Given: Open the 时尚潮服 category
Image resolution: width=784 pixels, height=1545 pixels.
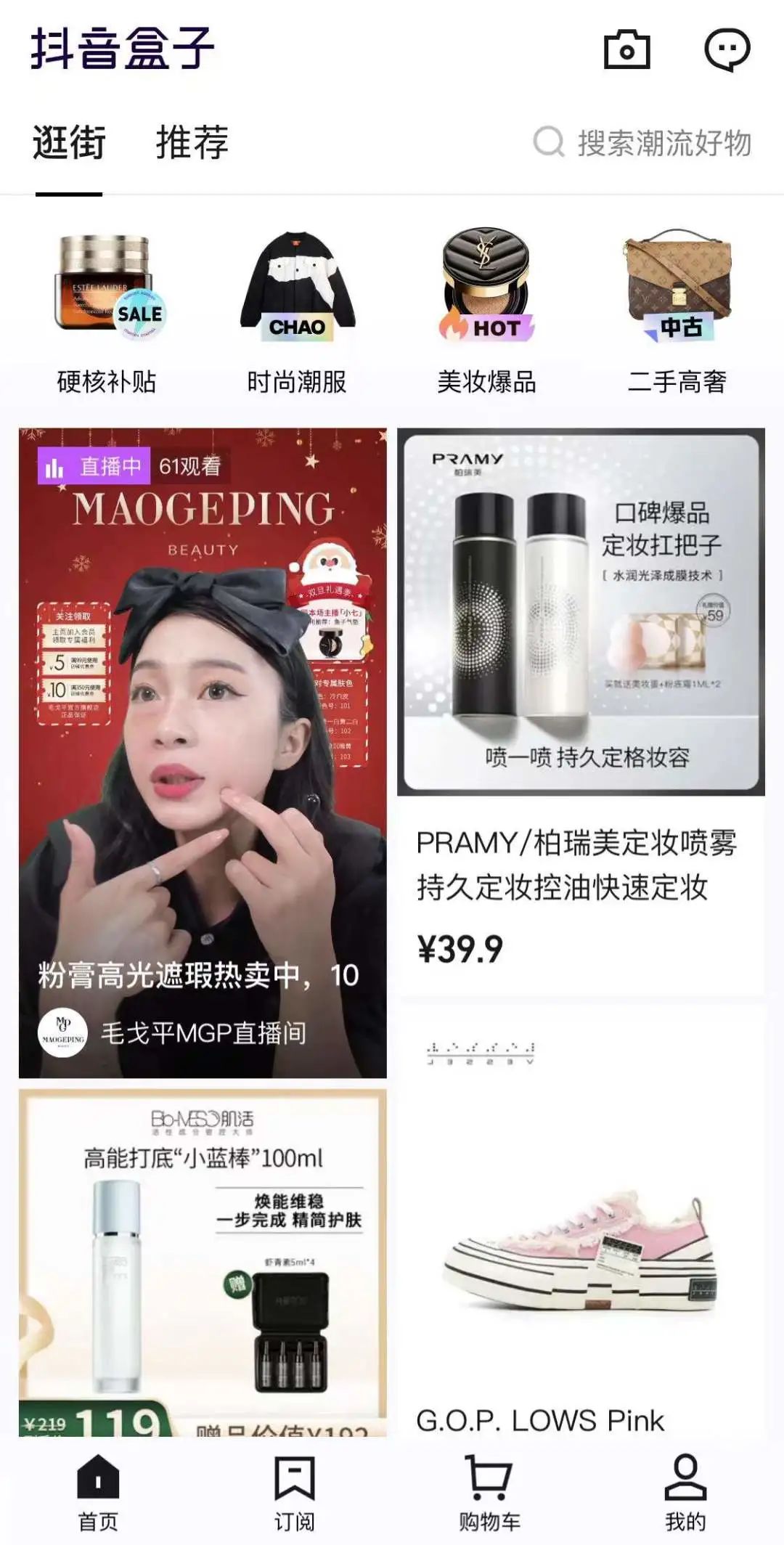Looking at the screenshot, I should pos(297,312).
